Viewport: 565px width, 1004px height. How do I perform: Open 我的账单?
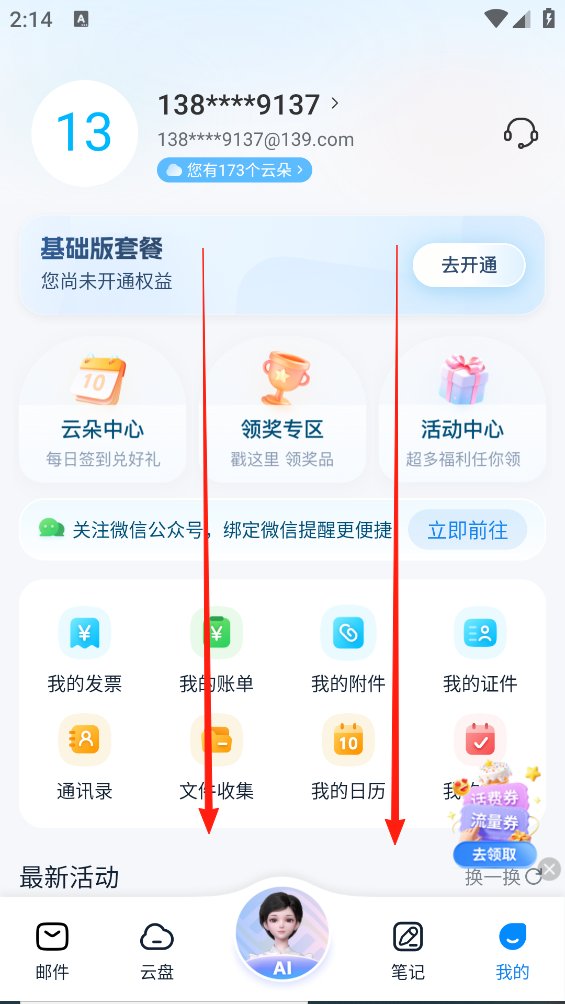[x=217, y=649]
